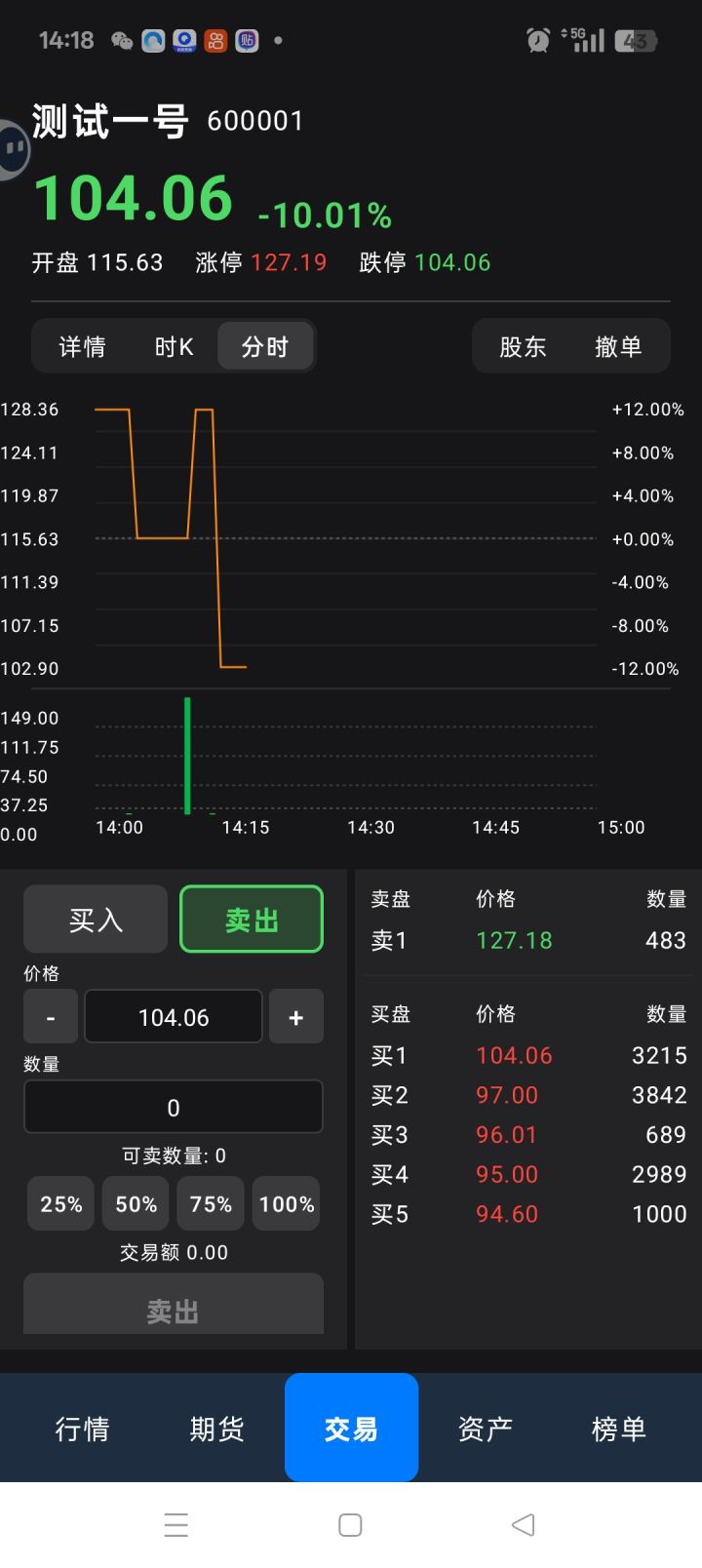Select the 分时 chart tab
Viewport: 702px width, 1568px height.
[265, 346]
